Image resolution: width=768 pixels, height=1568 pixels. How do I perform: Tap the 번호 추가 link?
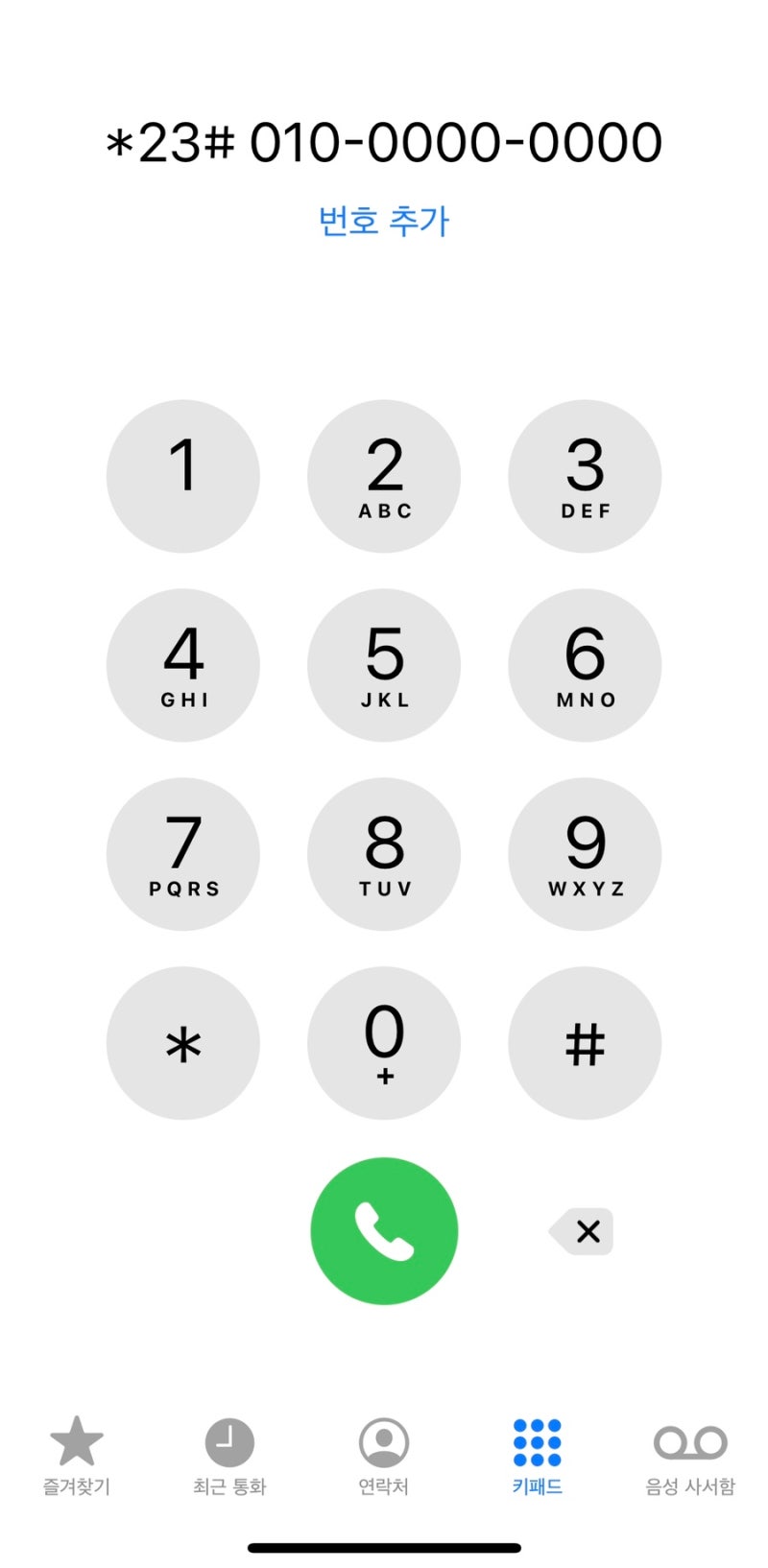click(384, 221)
